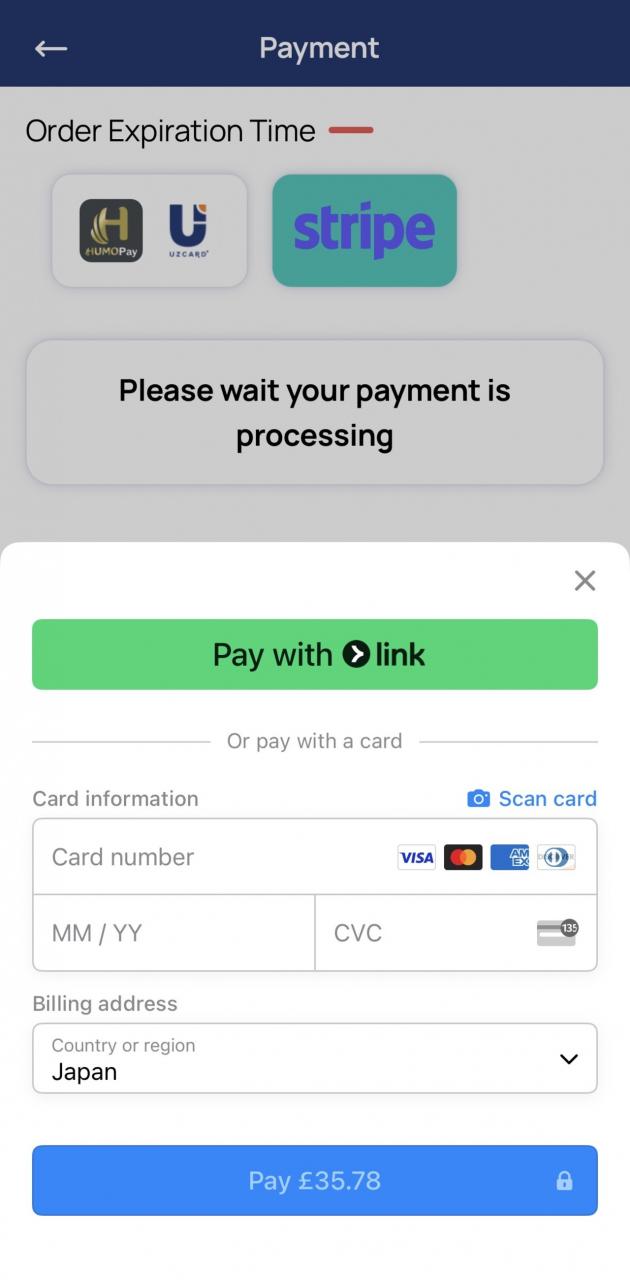Select HUMOPay and UZCARD payment option
Viewport: 630px width, 1280px height.
[x=149, y=231]
